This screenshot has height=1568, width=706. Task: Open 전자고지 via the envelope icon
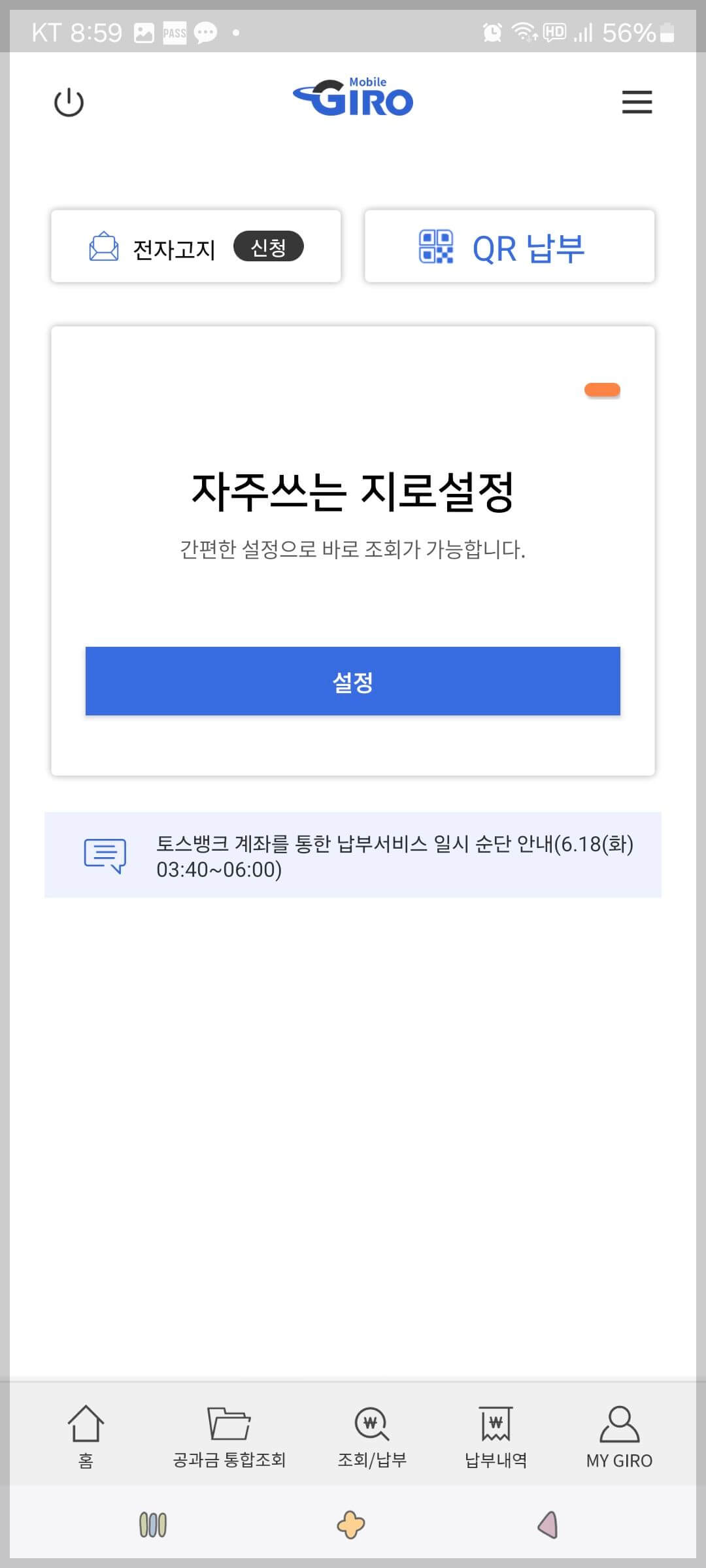[101, 247]
